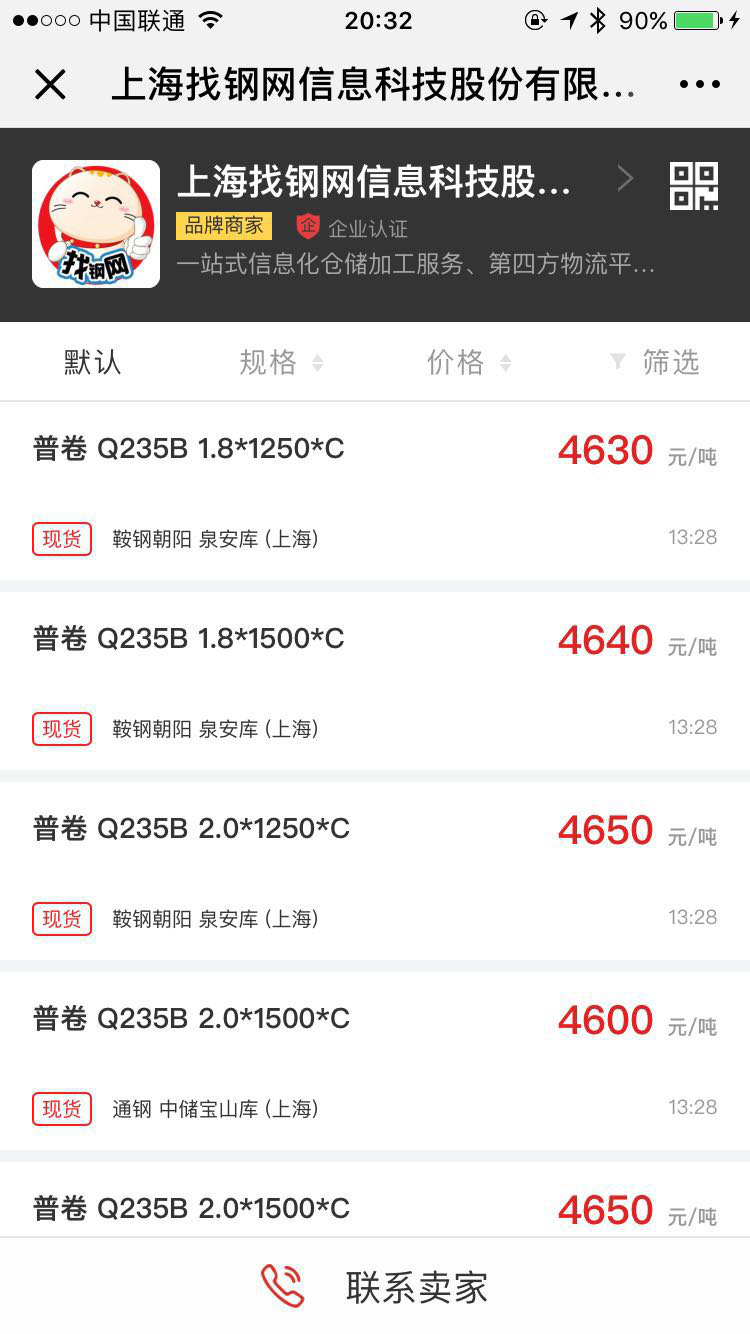The image size is (750, 1334).
Task: Open the seller's QR code icon
Action: pyautogui.click(x=694, y=186)
